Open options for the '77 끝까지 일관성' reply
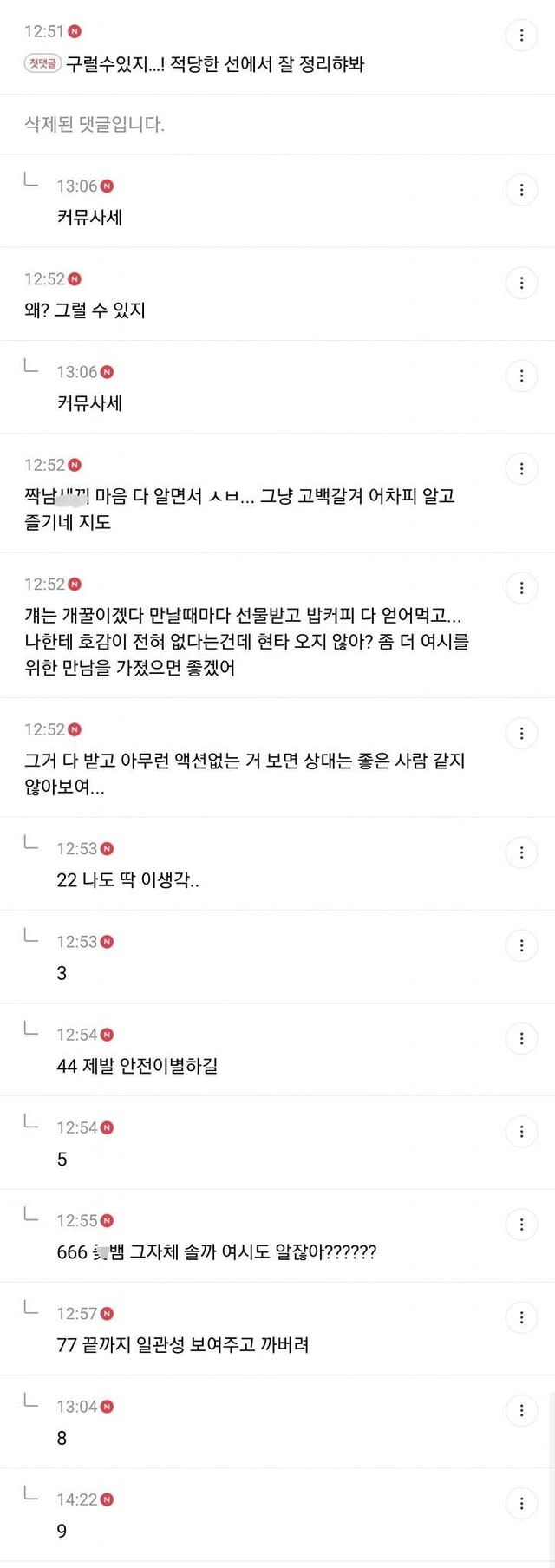The image size is (555, 1568). coord(521,1317)
